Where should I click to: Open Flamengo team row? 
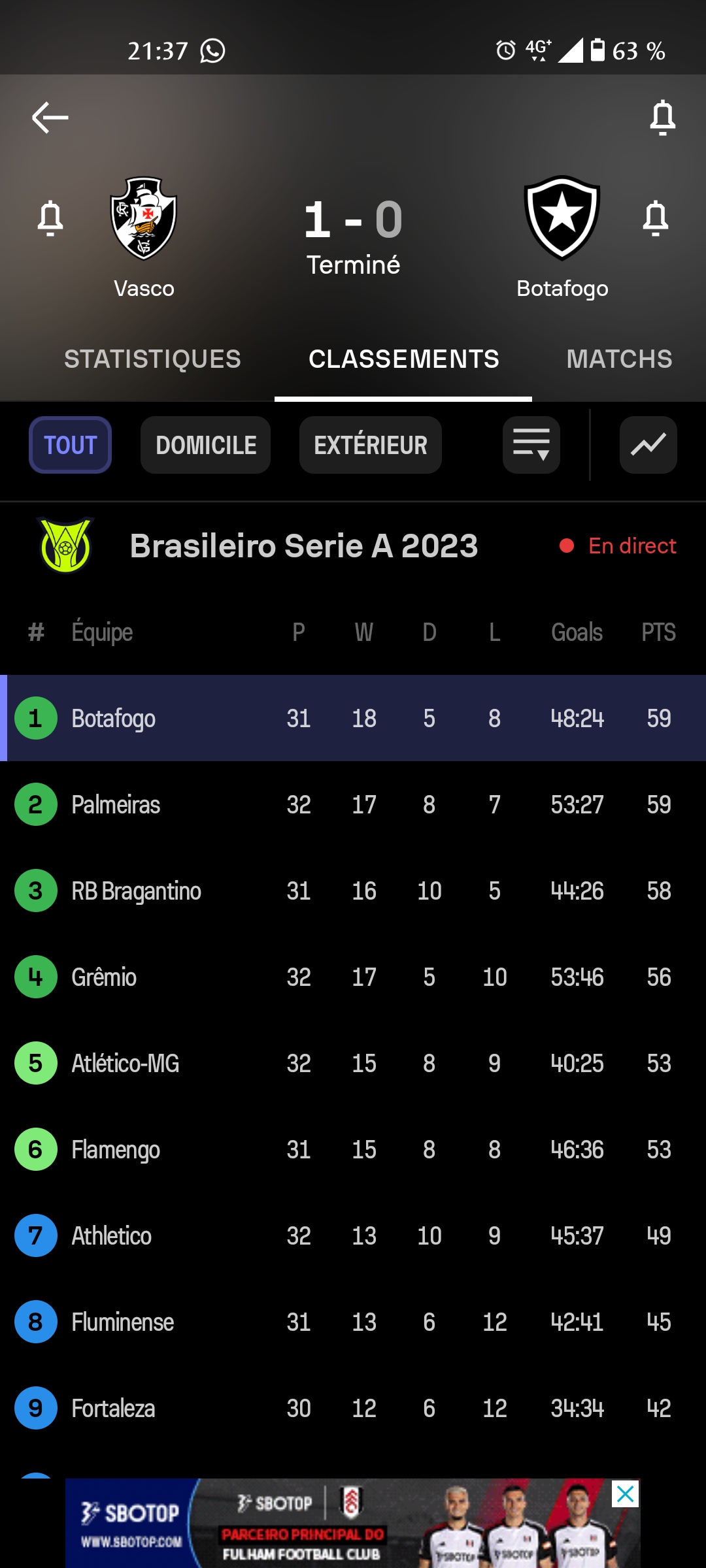[x=353, y=1149]
